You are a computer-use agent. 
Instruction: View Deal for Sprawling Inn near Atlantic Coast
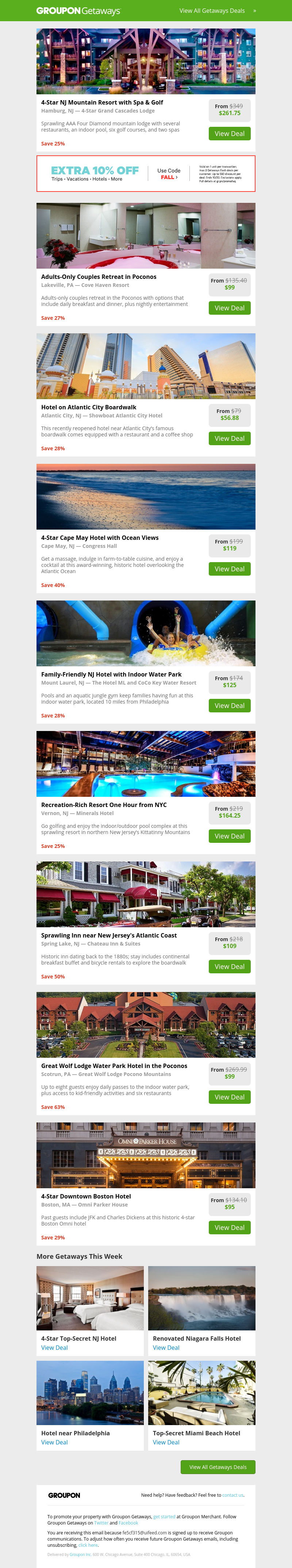pos(229,967)
